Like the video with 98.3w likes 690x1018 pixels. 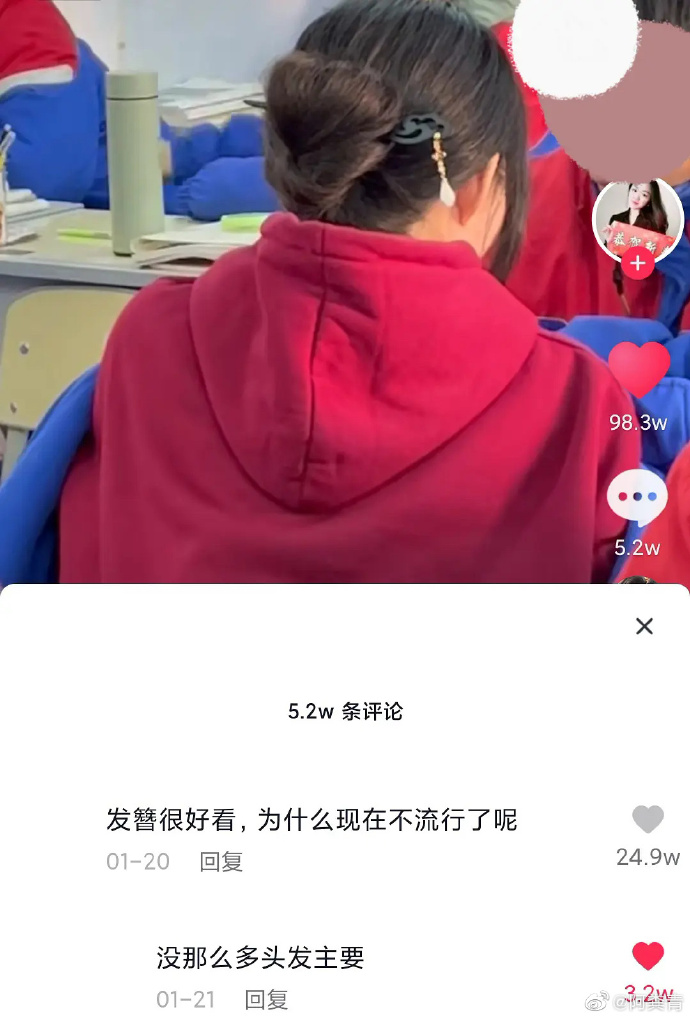[638, 371]
